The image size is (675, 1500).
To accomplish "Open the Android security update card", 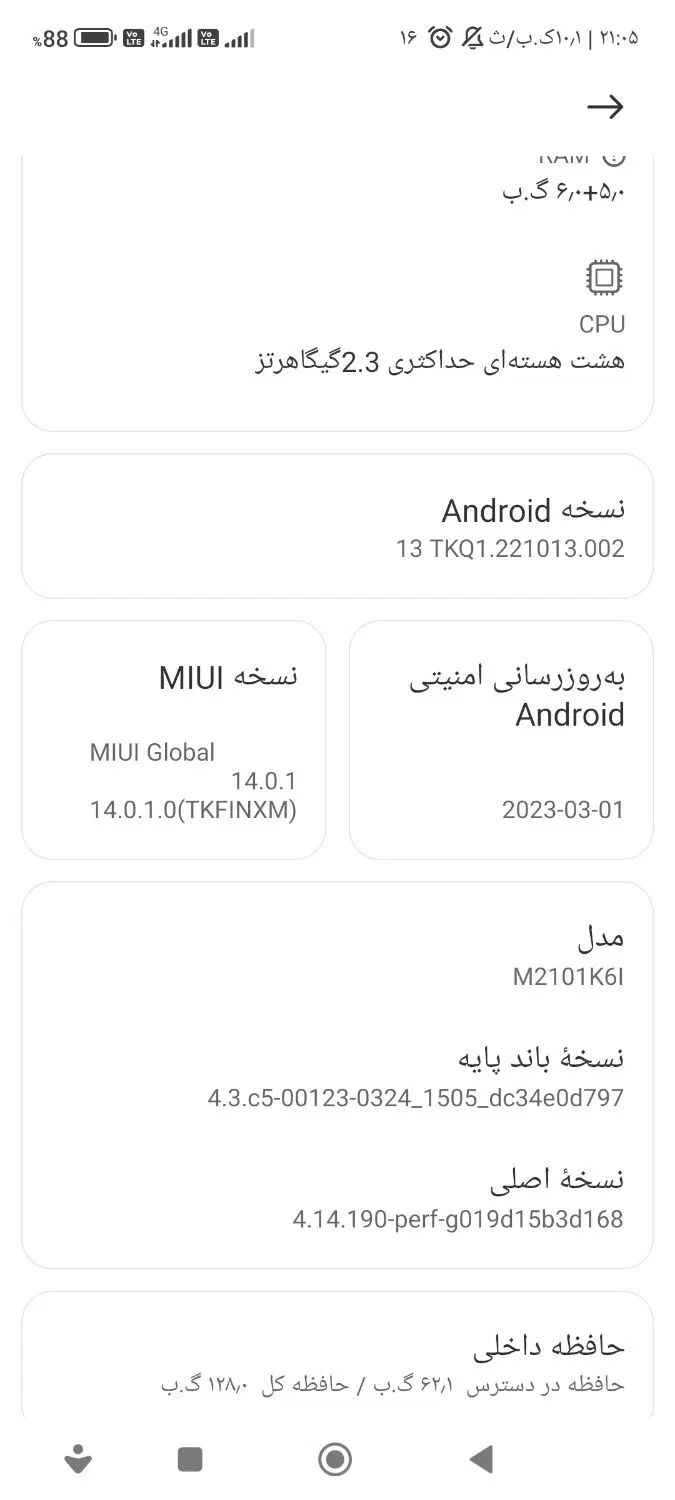I will coord(501,740).
